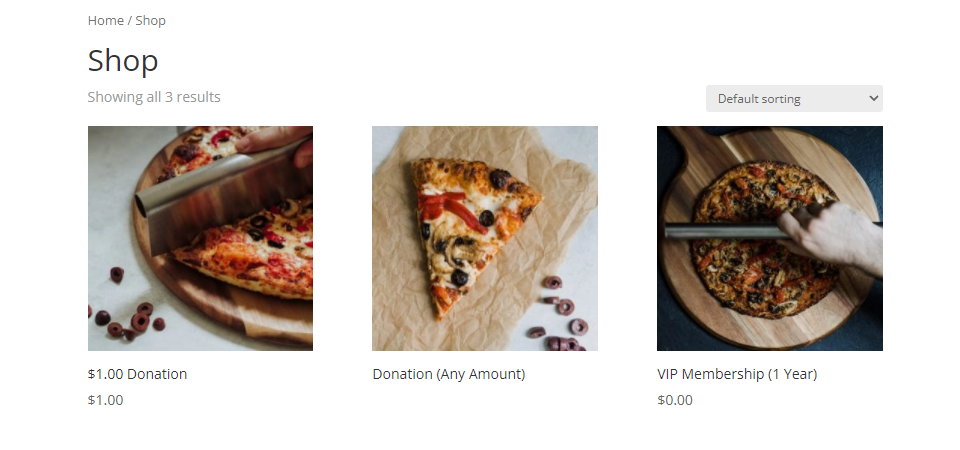960x450 pixels.
Task: Select the $1.00 Donation title link
Action: tap(137, 374)
